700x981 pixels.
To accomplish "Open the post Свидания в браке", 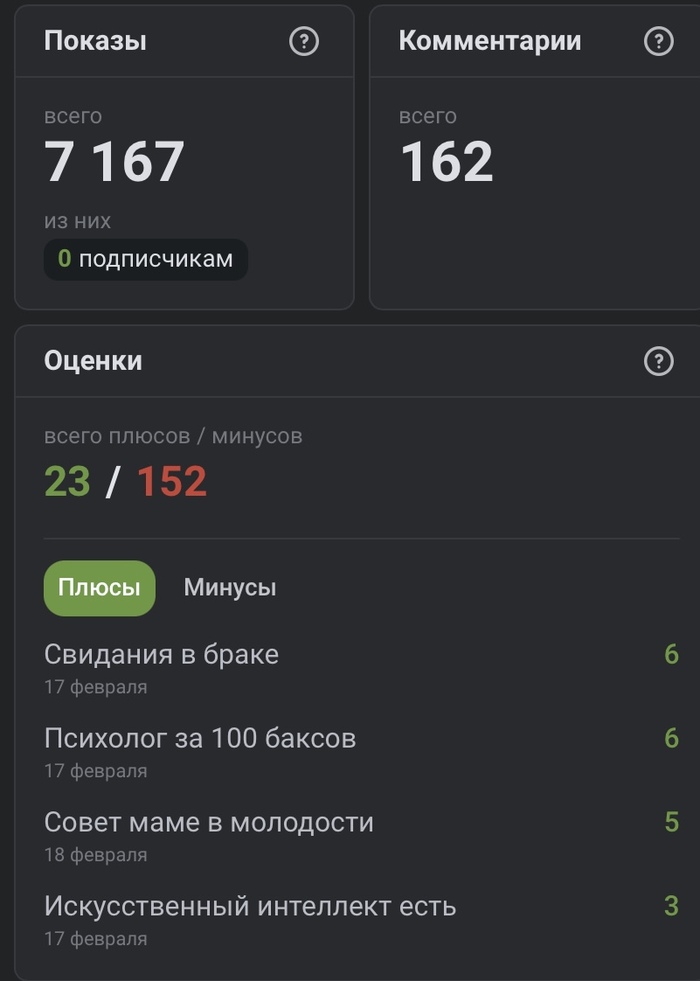I will tap(162, 655).
